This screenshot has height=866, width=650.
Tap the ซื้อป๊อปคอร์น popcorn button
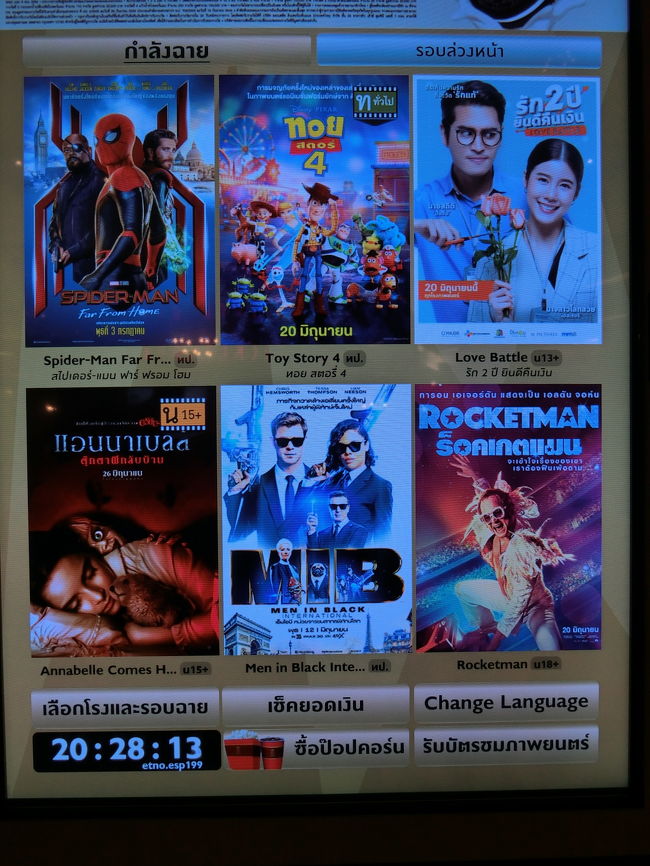(315, 749)
